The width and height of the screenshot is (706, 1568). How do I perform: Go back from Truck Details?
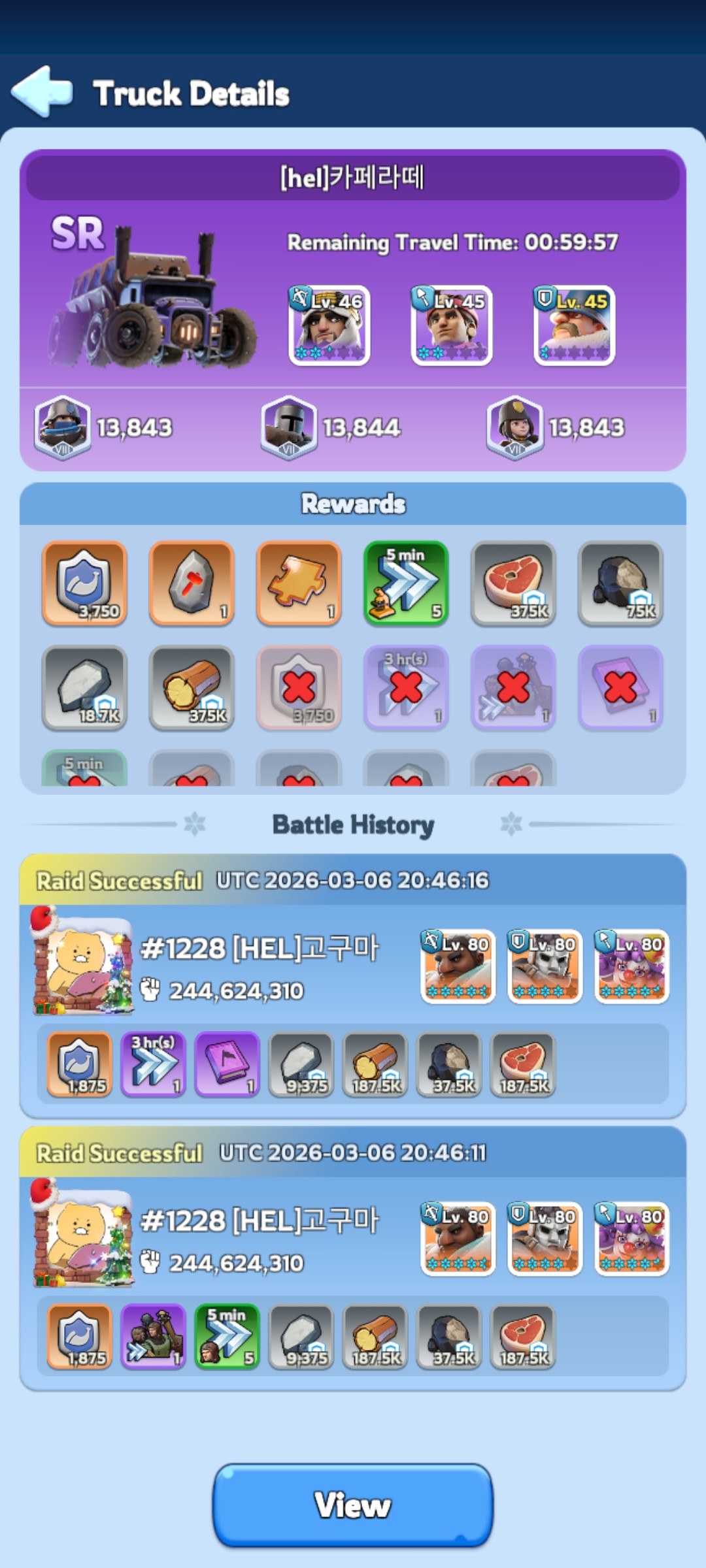point(42,91)
